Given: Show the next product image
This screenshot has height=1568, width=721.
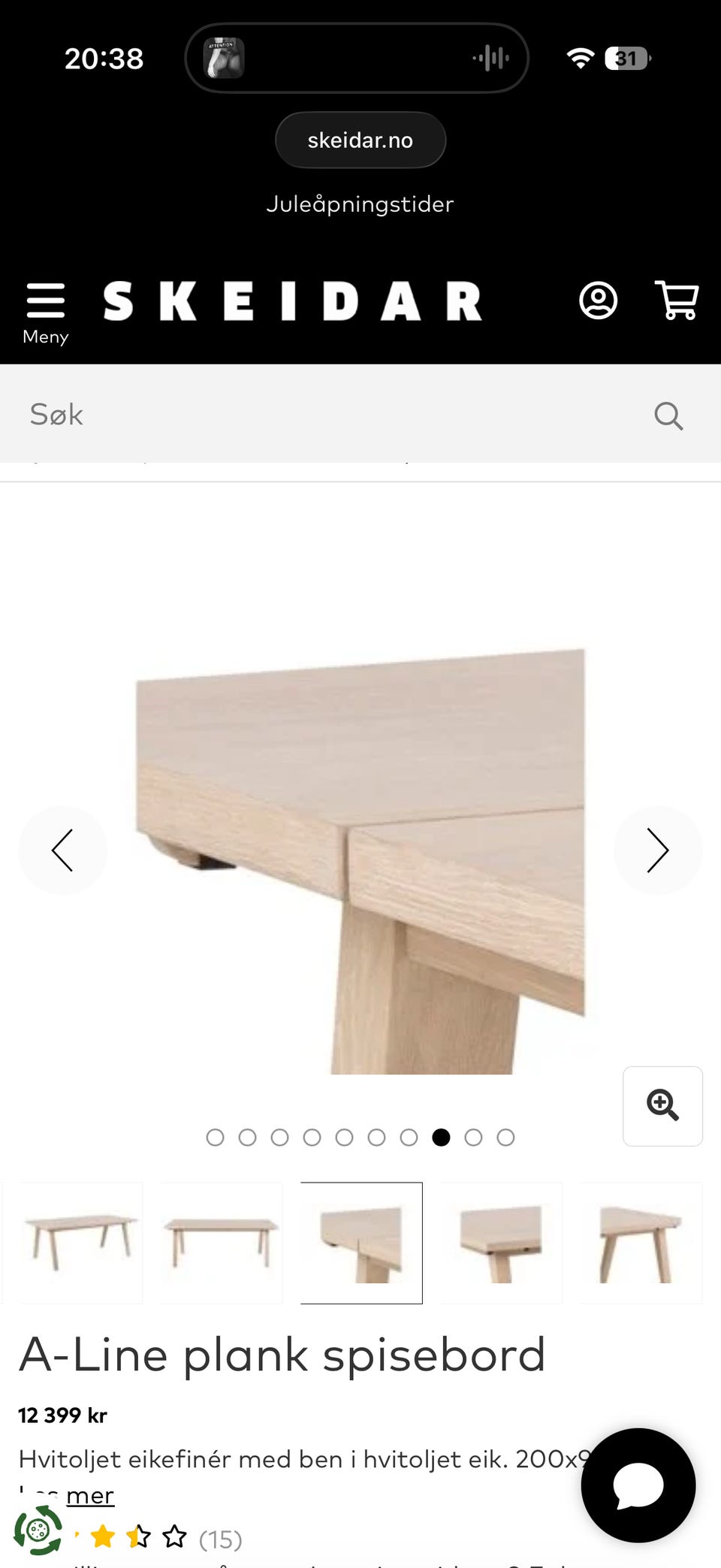Looking at the screenshot, I should (x=658, y=850).
